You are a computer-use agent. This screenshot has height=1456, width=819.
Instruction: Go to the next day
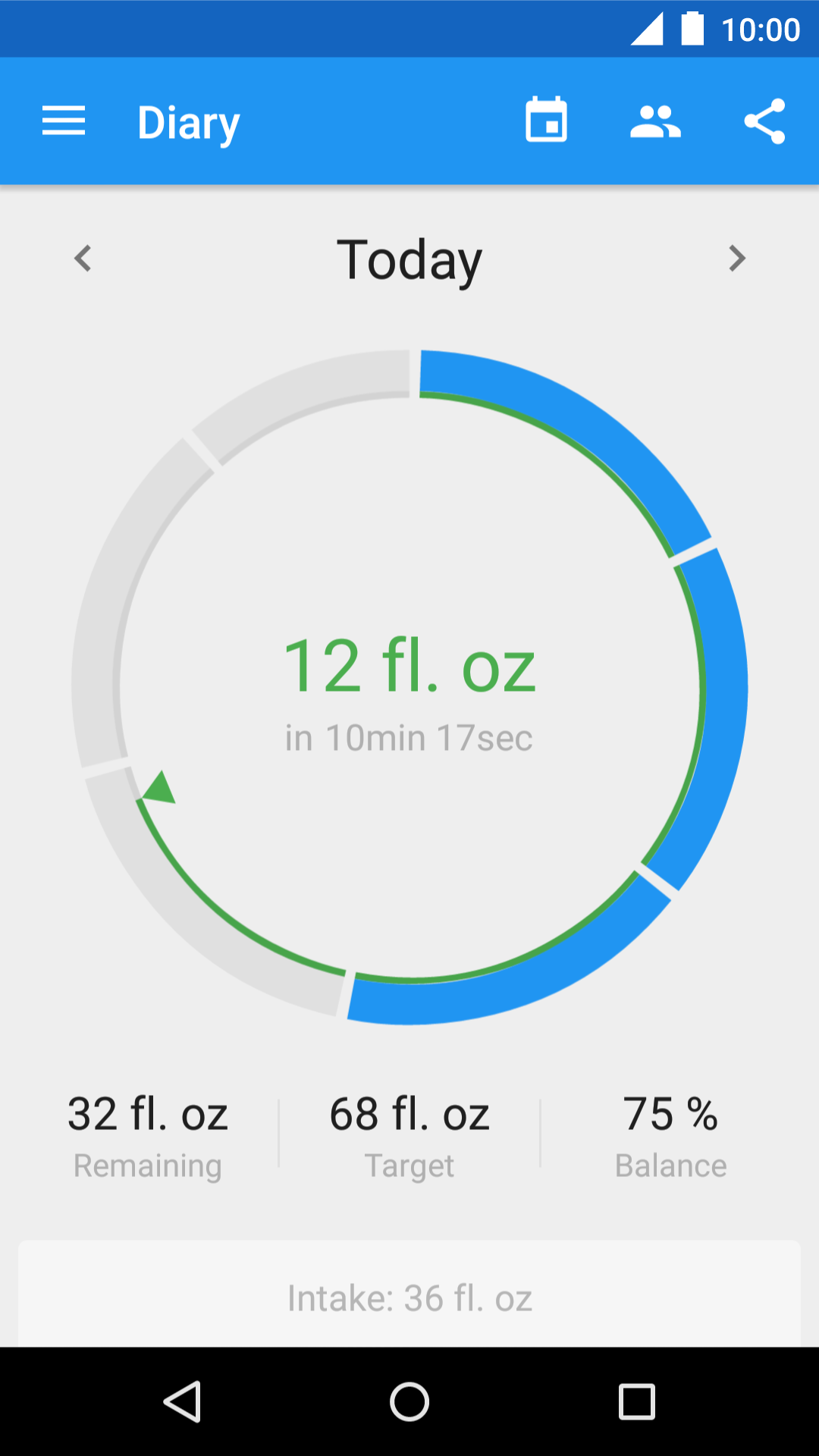click(736, 259)
